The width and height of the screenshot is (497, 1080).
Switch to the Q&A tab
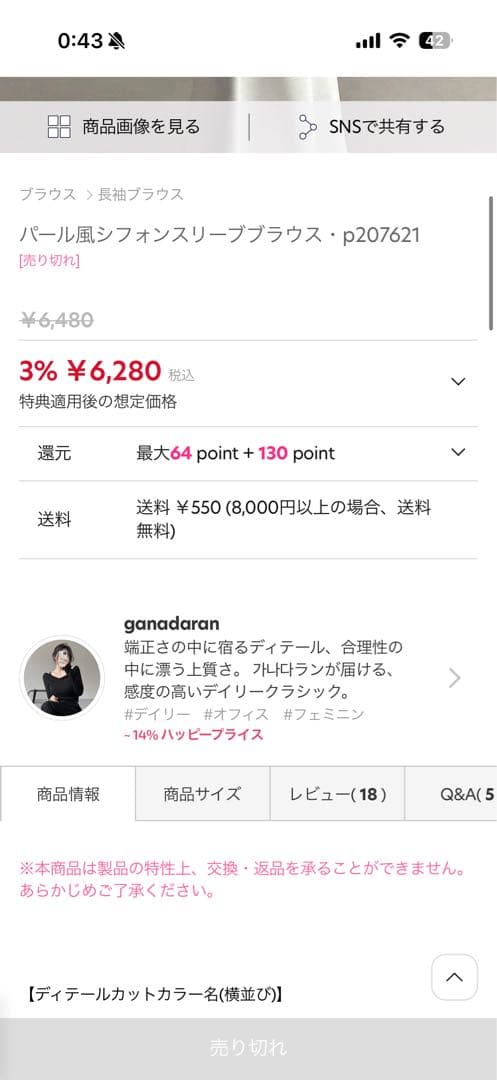pyautogui.click(x=452, y=793)
